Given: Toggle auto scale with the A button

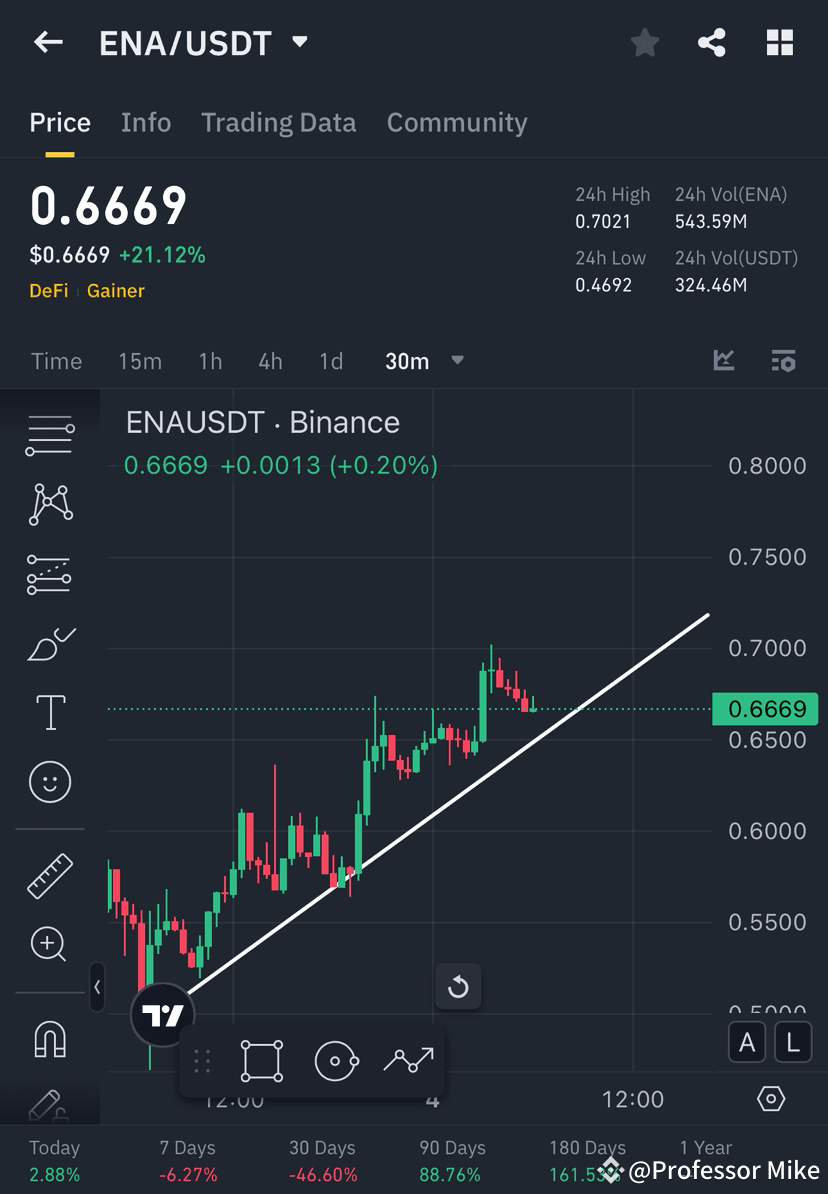Looking at the screenshot, I should pyautogui.click(x=747, y=1042).
